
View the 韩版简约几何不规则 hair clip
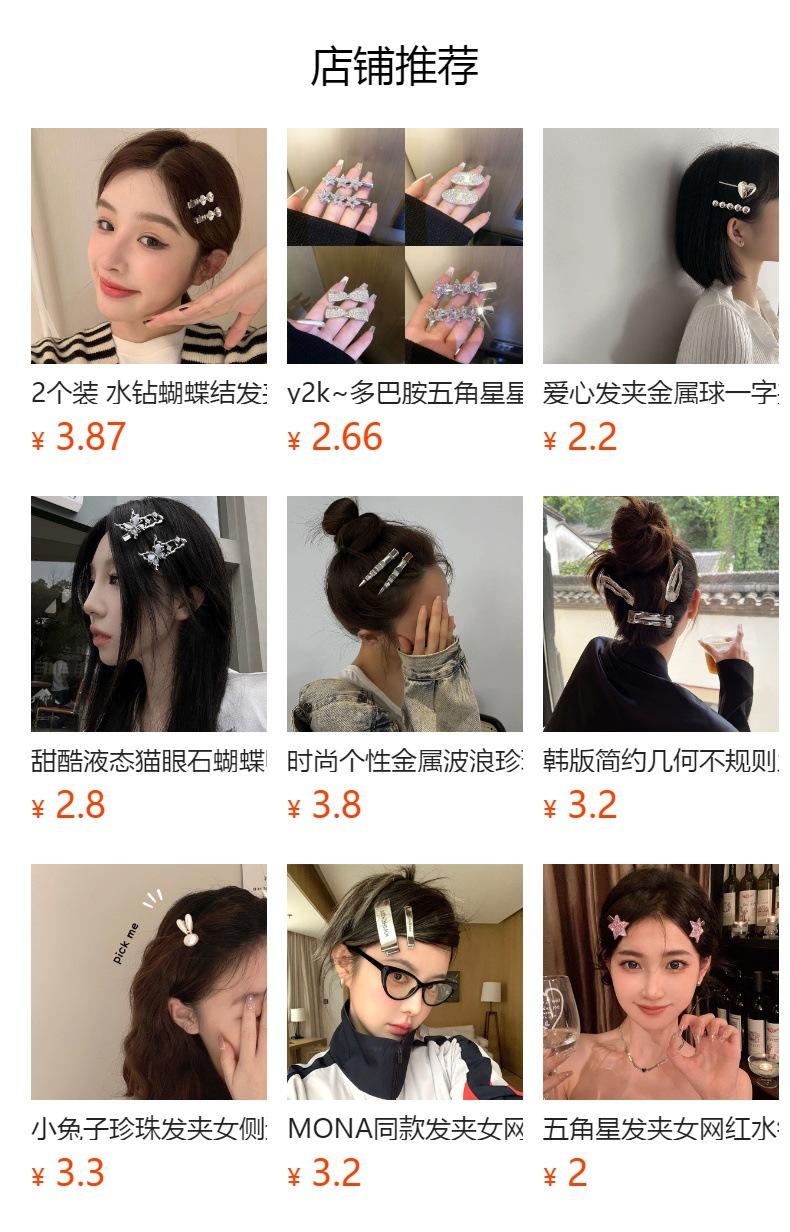661,660
